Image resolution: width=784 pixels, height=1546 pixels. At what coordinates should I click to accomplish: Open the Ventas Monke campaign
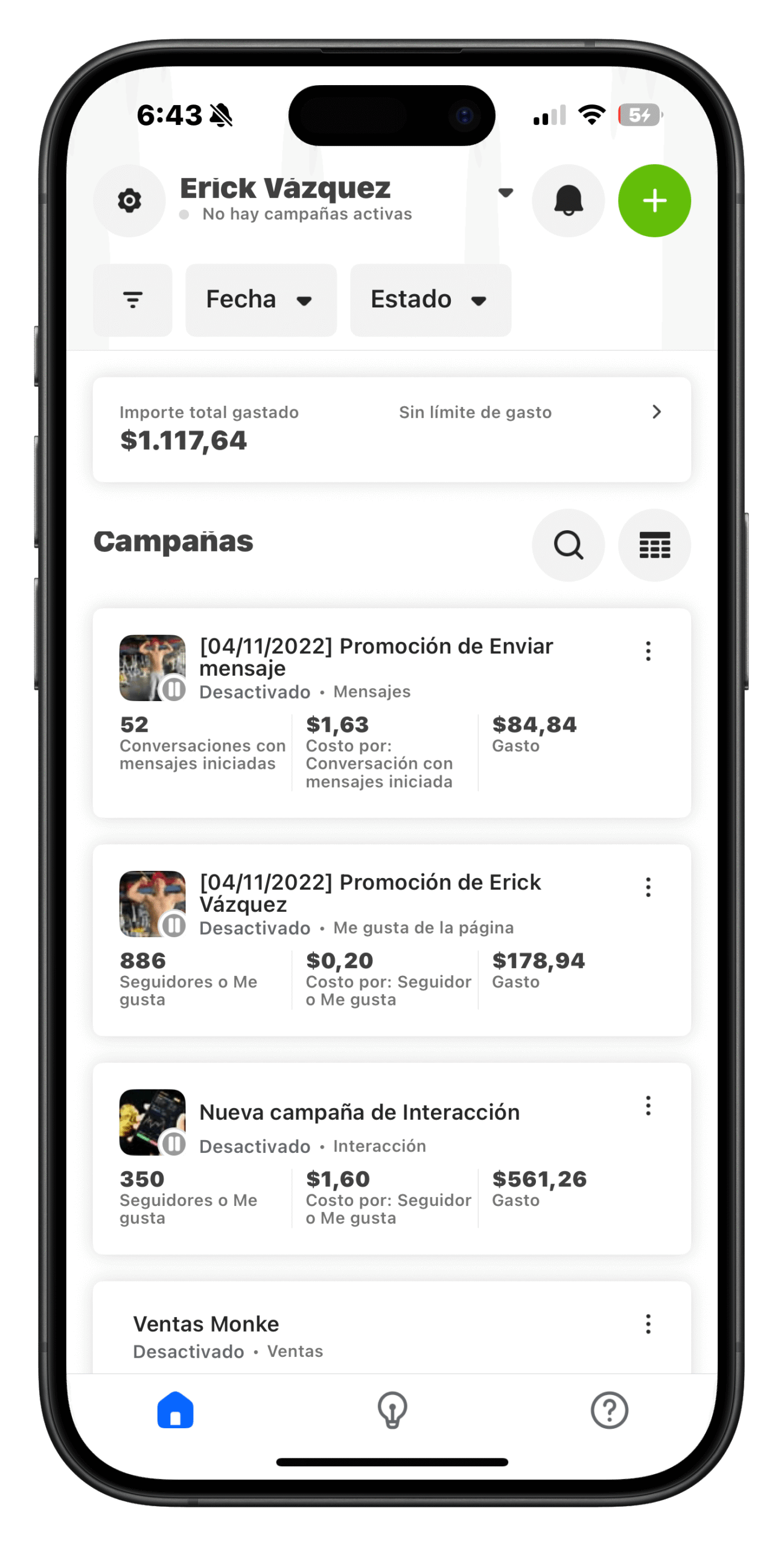[x=206, y=1324]
